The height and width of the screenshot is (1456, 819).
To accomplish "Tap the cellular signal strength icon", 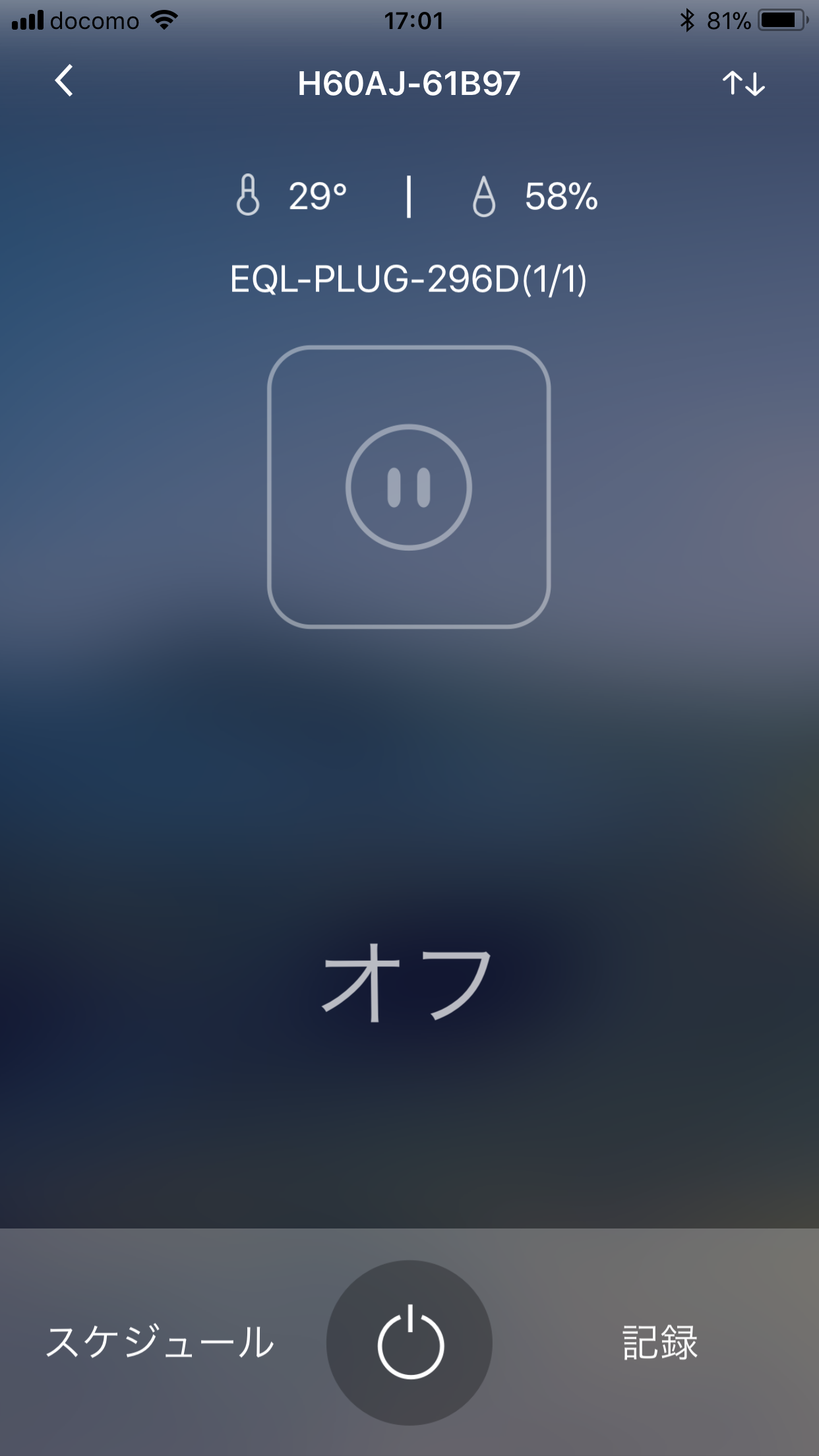I will click(x=28, y=20).
